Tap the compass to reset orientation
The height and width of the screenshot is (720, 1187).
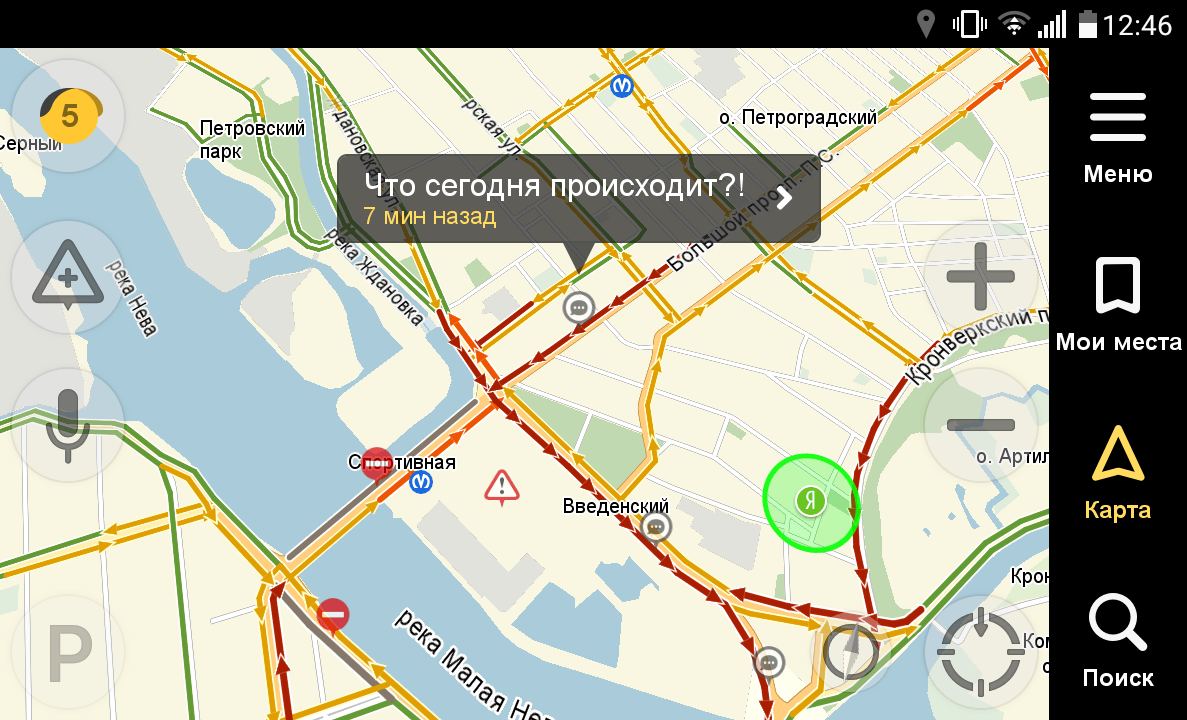851,652
